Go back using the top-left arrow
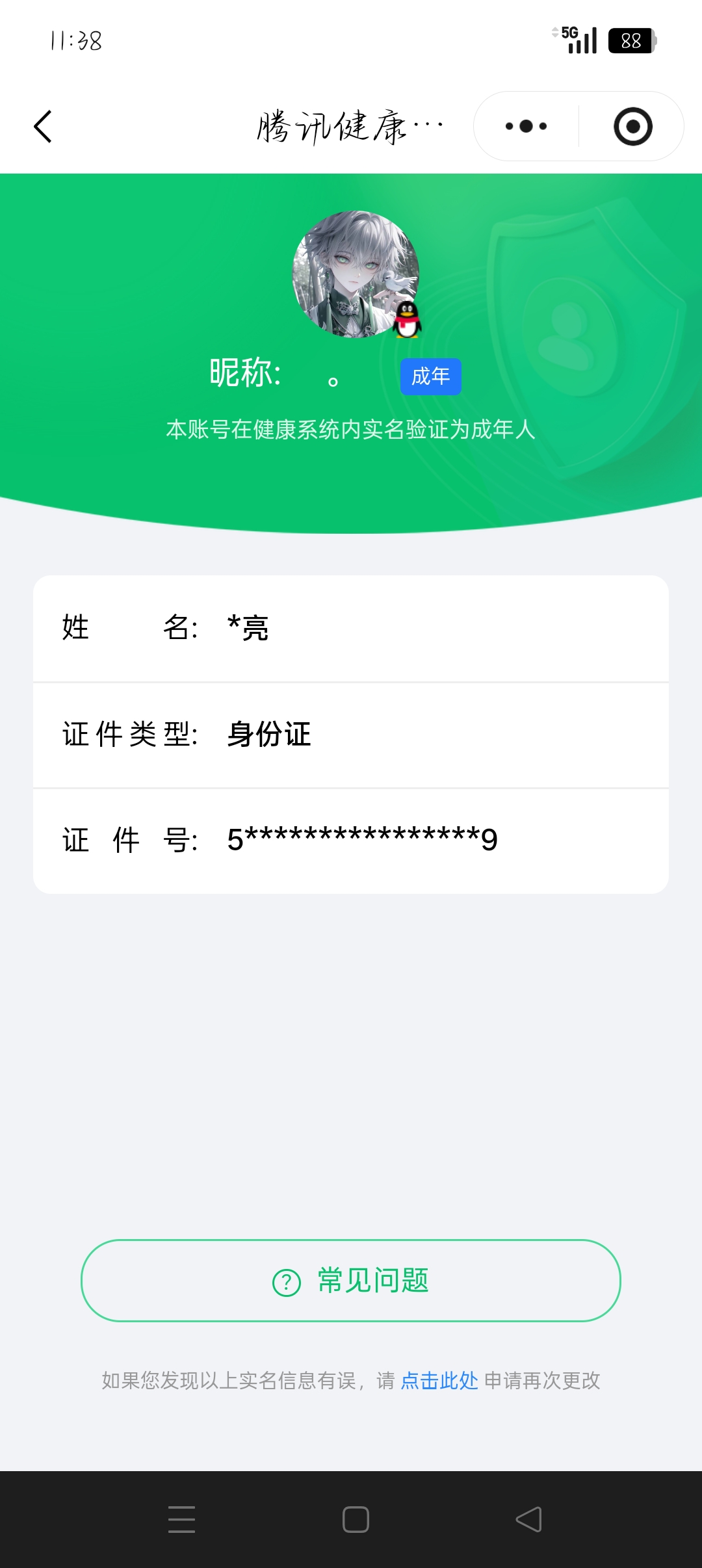Image resolution: width=702 pixels, height=1568 pixels. (43, 126)
